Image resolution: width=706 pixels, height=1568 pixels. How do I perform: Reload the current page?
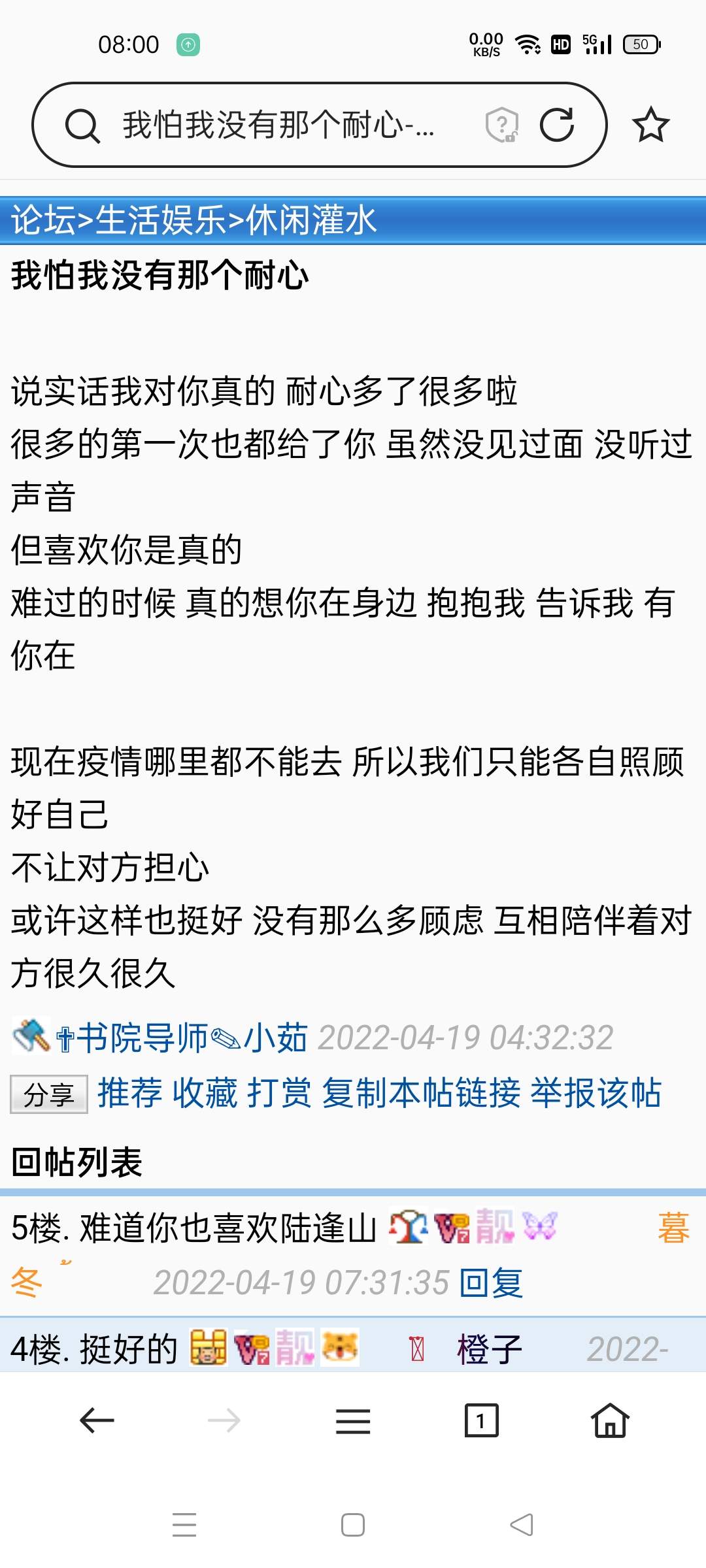point(556,125)
